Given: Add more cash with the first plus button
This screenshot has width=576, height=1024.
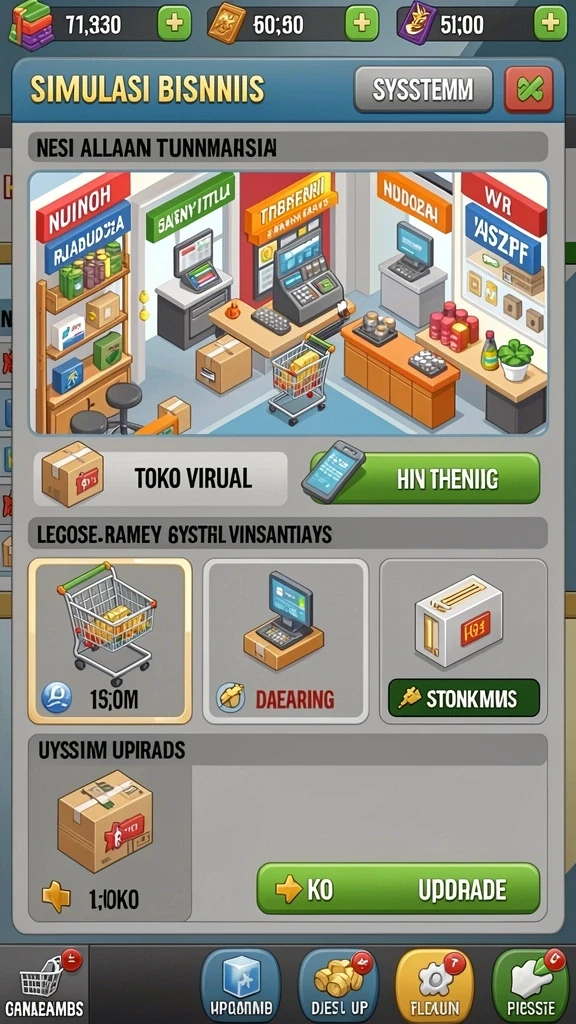Looking at the screenshot, I should tap(174, 24).
